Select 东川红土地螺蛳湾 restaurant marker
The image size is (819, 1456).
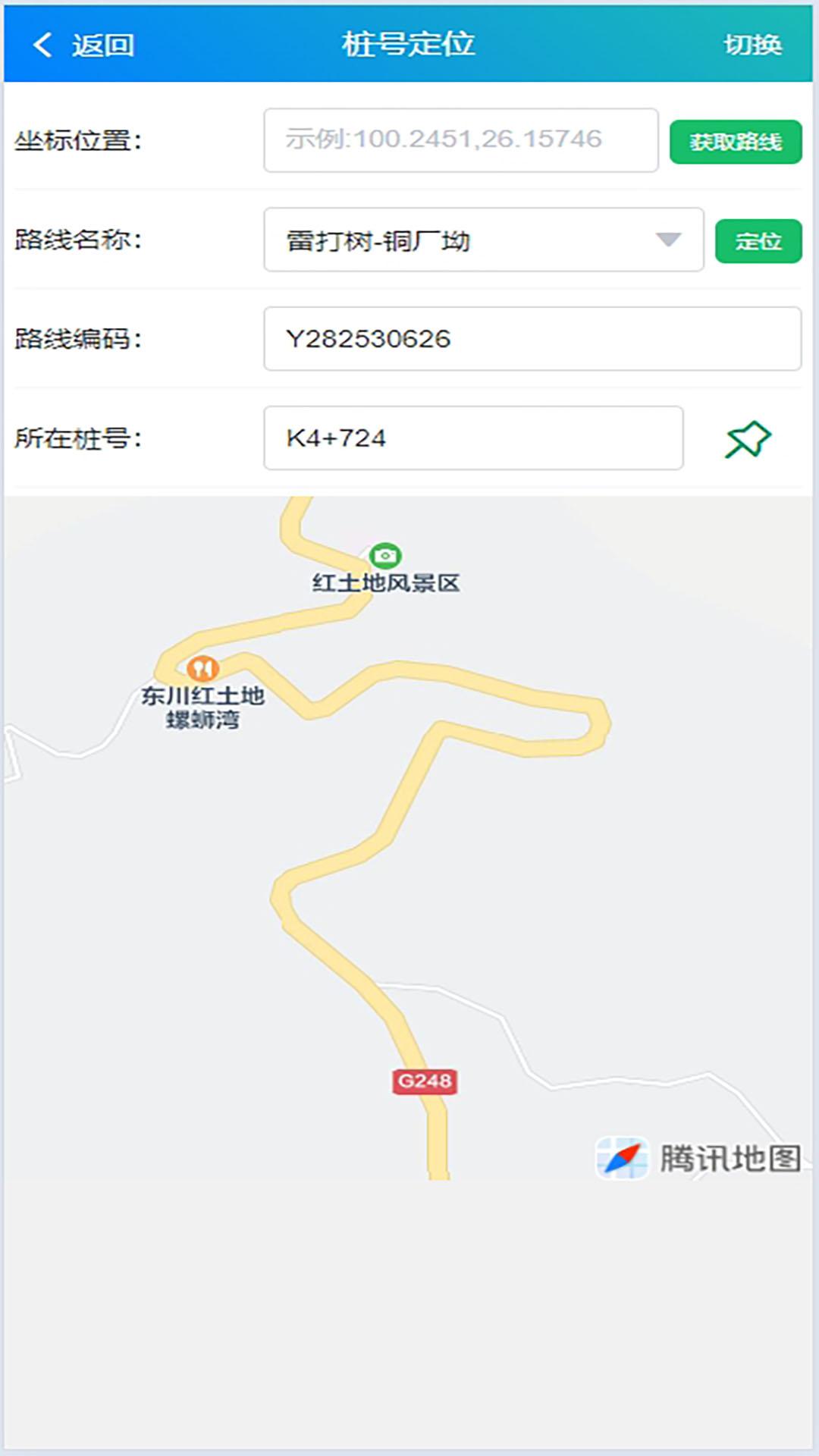click(202, 669)
